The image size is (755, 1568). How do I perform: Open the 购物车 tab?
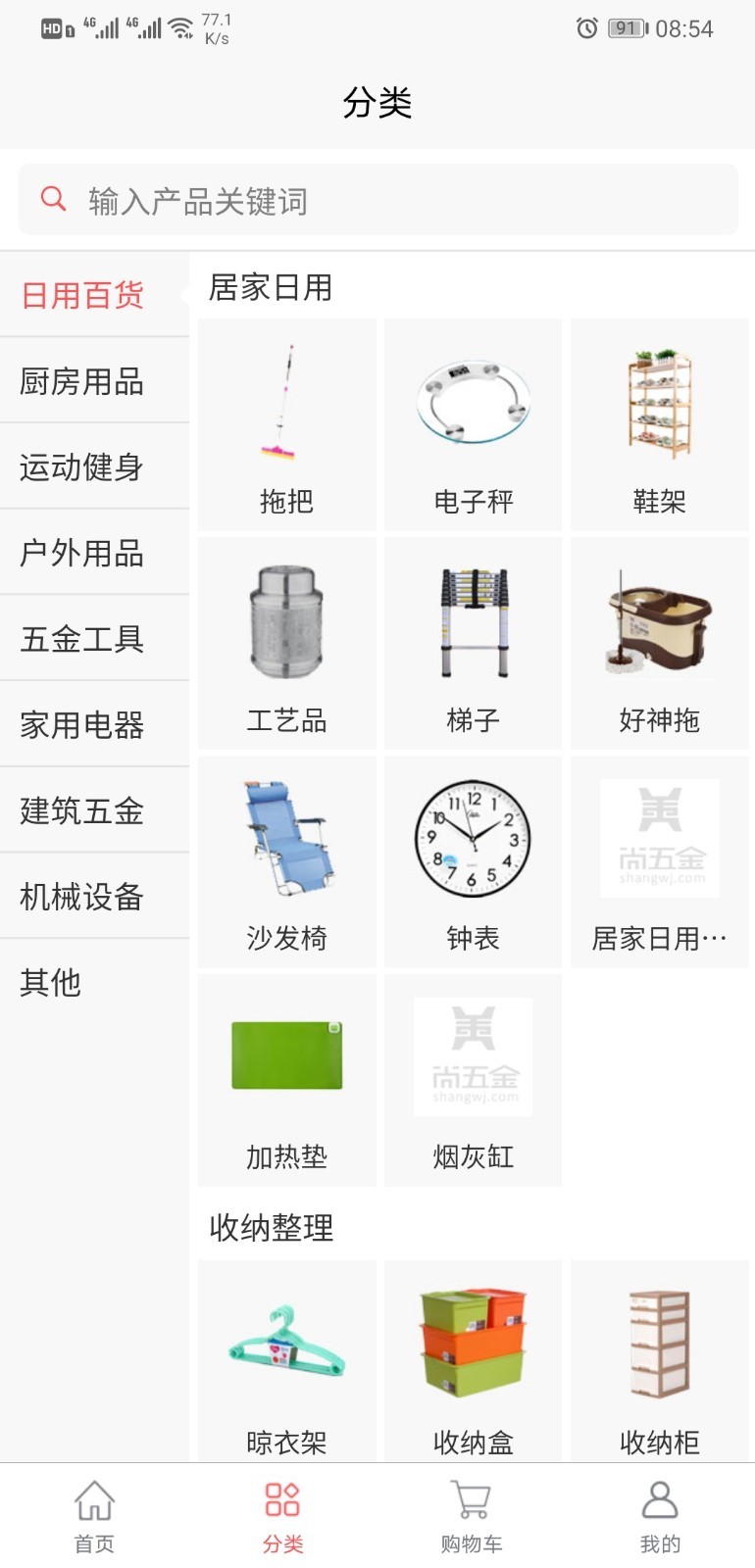pyautogui.click(x=471, y=1516)
